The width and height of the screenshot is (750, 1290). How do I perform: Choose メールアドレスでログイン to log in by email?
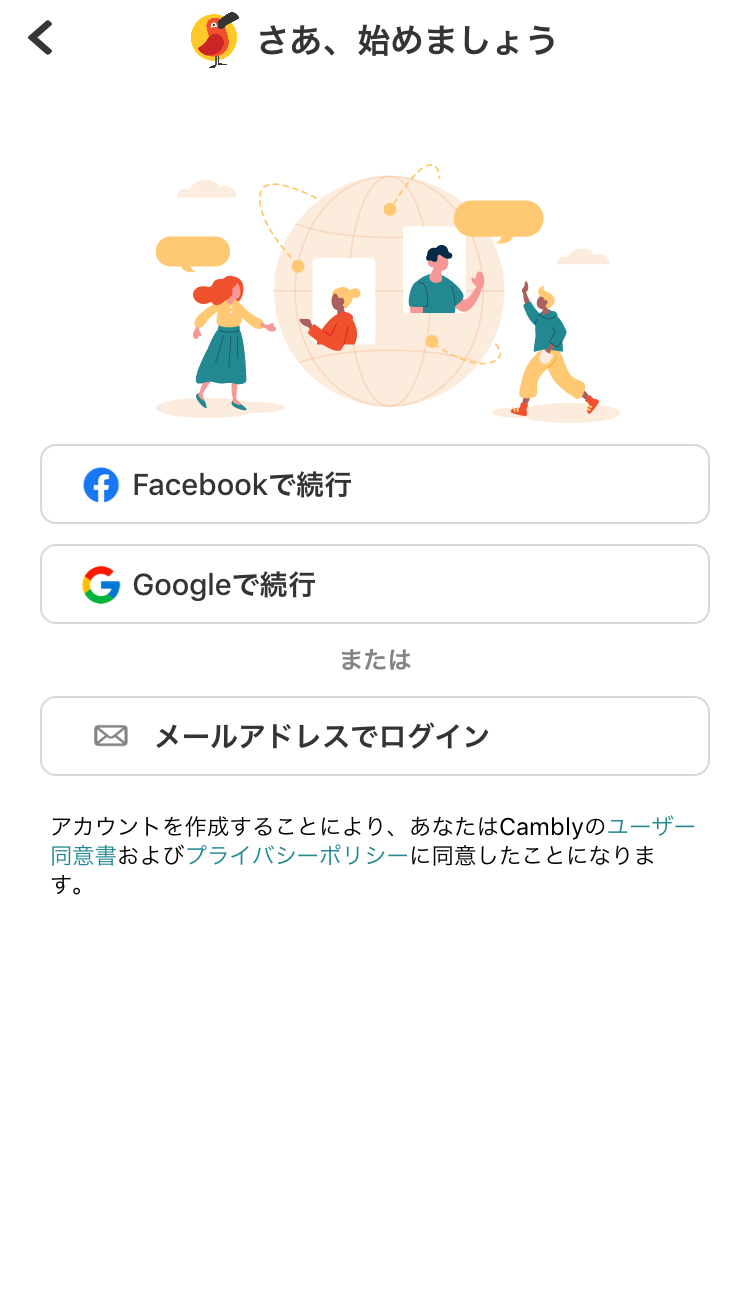[375, 736]
